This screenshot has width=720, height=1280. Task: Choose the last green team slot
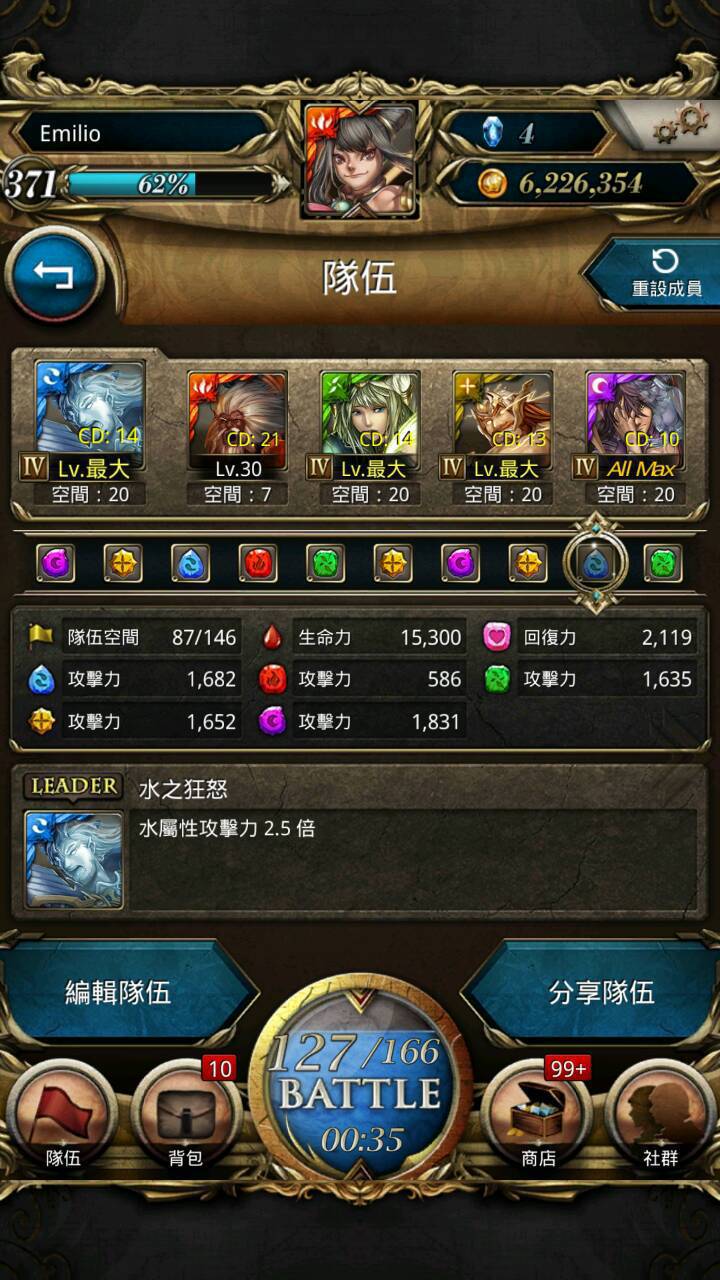click(662, 563)
